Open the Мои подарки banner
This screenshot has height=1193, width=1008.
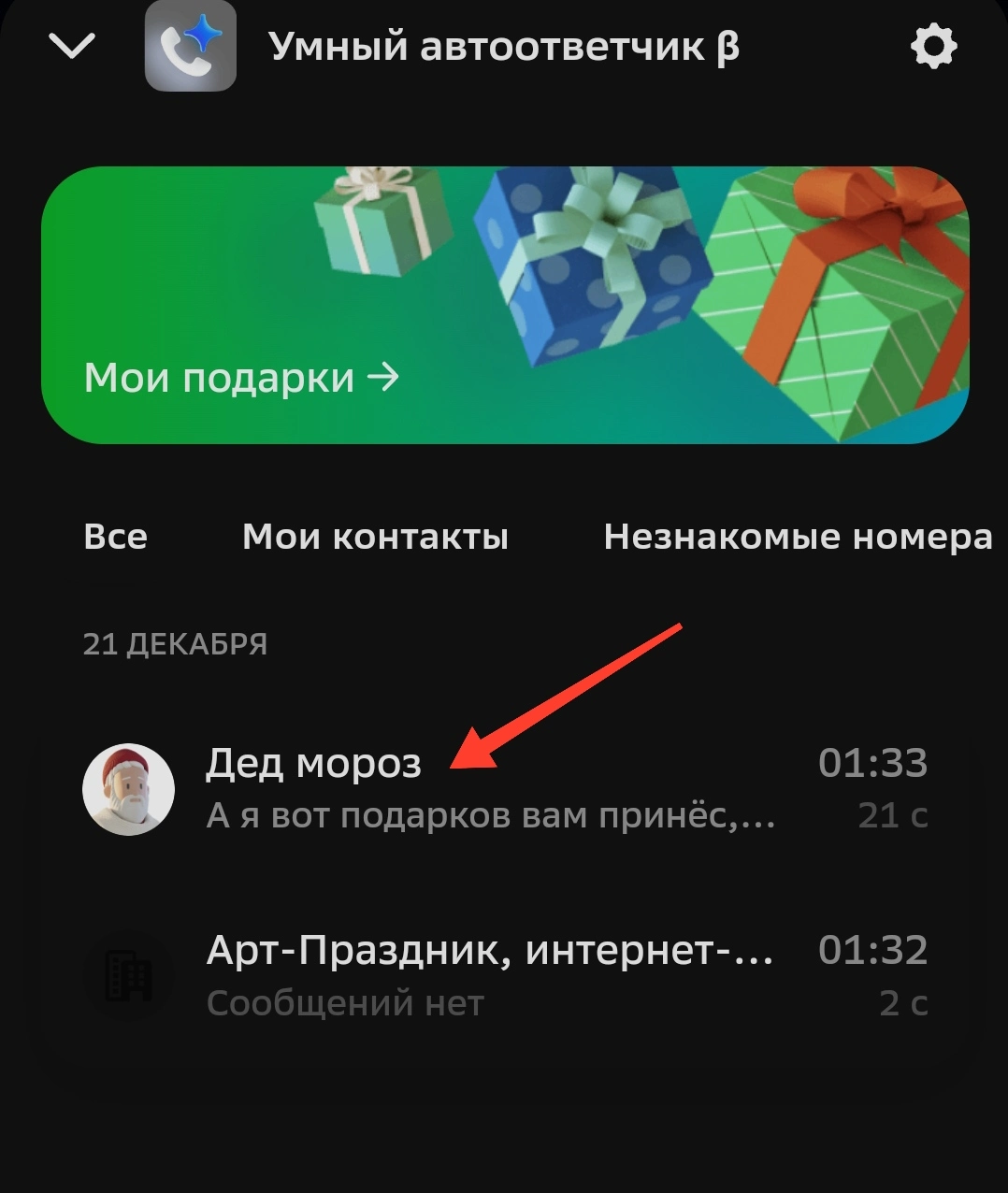[x=505, y=305]
